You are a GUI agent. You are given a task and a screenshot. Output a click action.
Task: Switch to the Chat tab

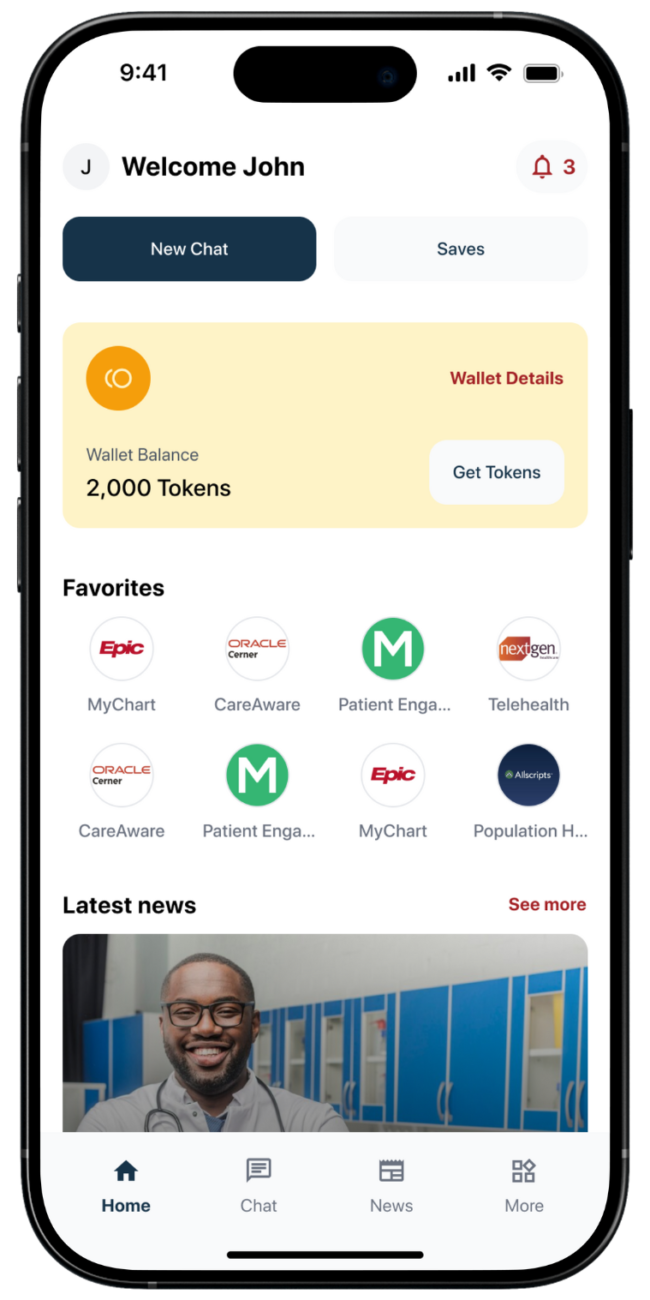coord(258,1186)
